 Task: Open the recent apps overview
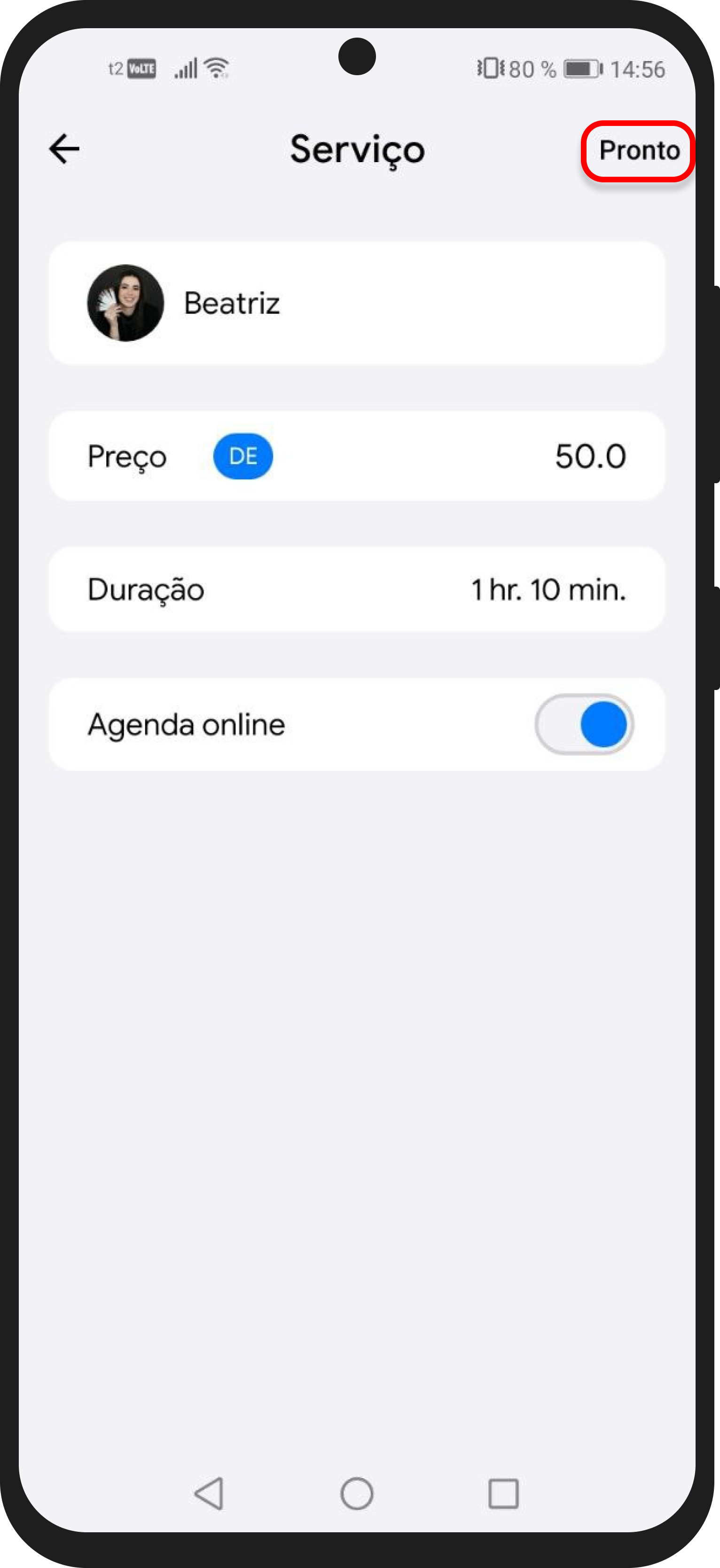coord(503,1493)
